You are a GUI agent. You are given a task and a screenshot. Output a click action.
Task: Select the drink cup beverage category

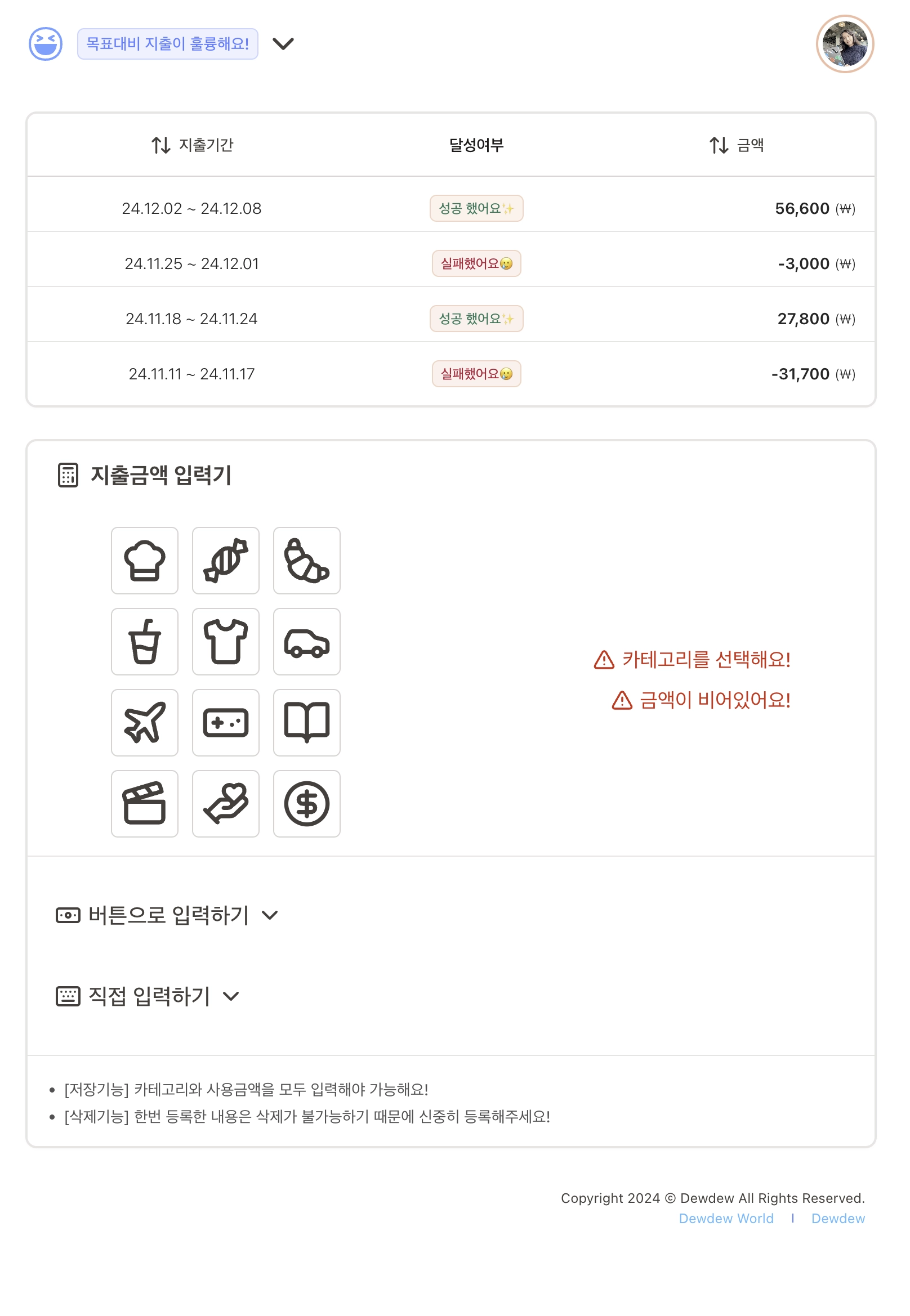point(145,642)
